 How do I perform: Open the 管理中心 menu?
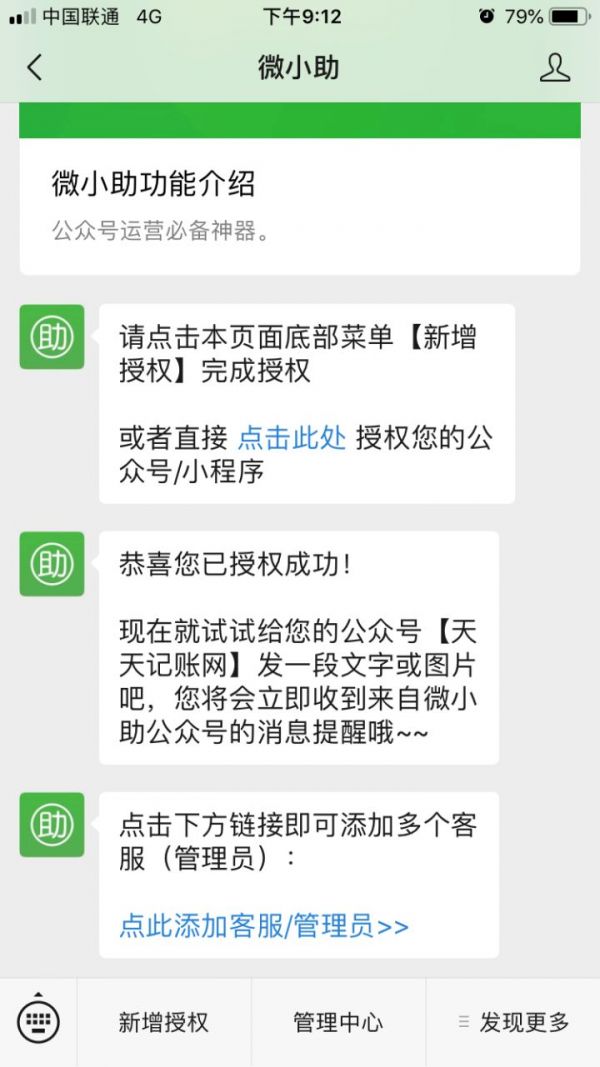point(338,1022)
